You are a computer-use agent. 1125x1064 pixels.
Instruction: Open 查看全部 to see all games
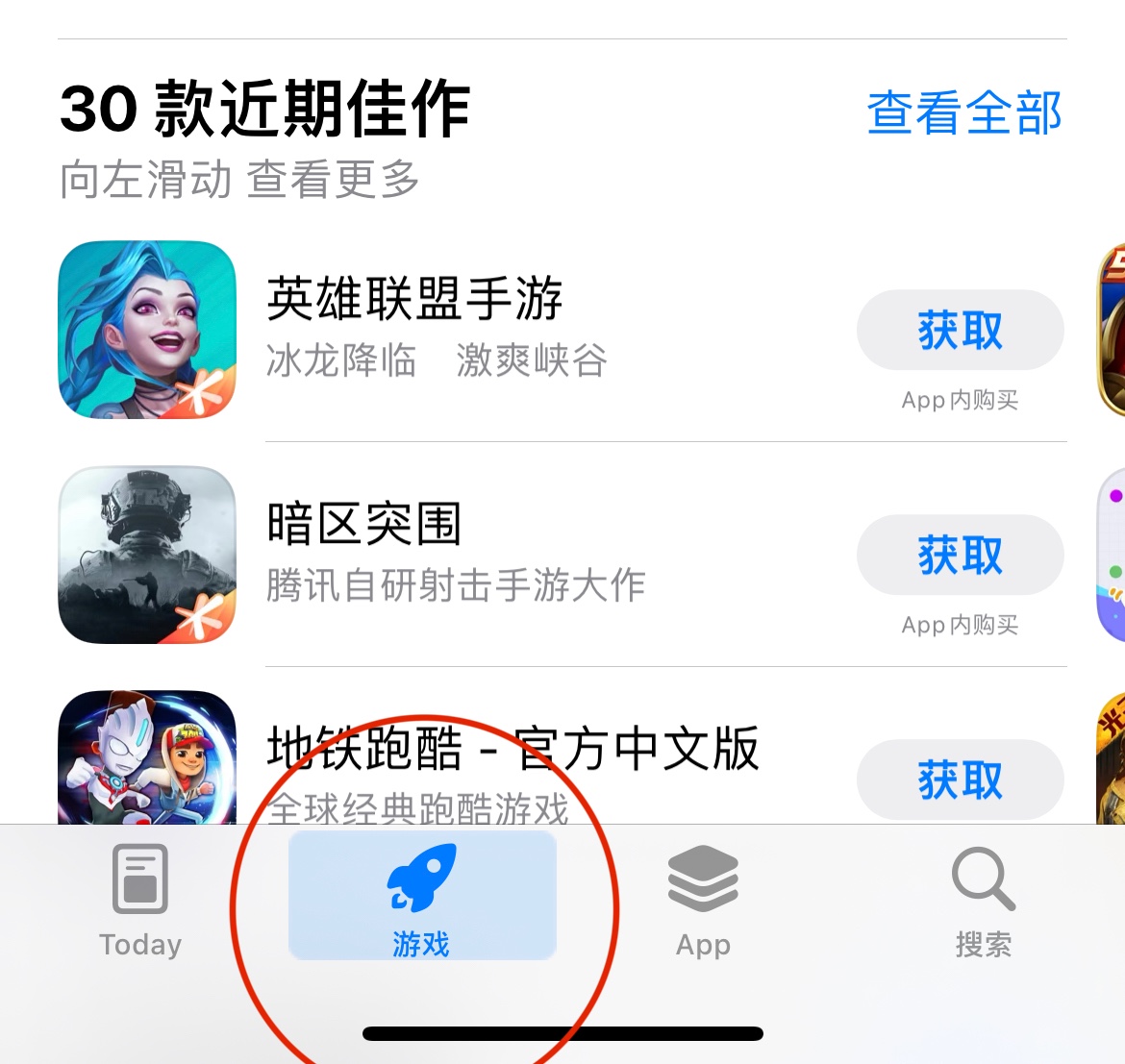point(964,113)
